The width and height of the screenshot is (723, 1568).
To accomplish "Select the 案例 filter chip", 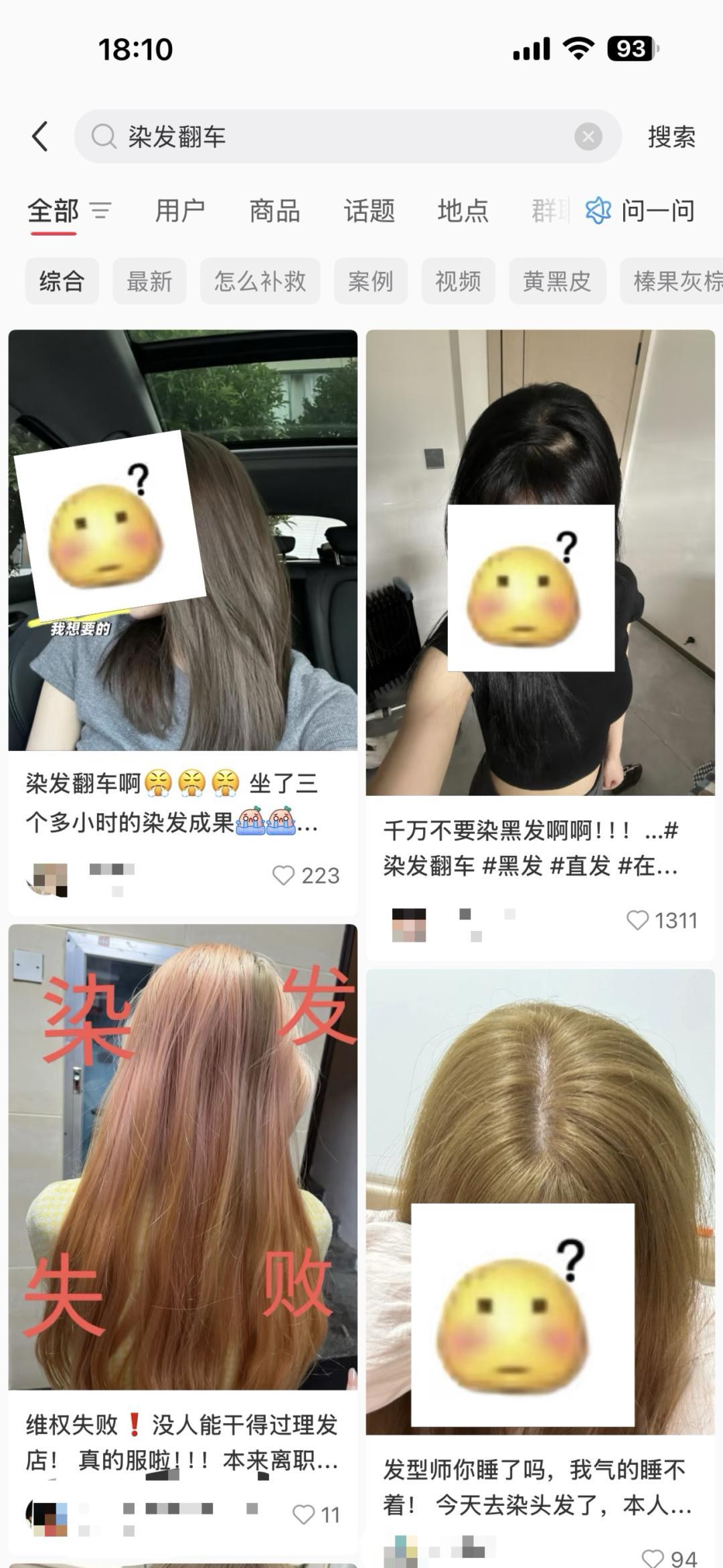I will 370,281.
